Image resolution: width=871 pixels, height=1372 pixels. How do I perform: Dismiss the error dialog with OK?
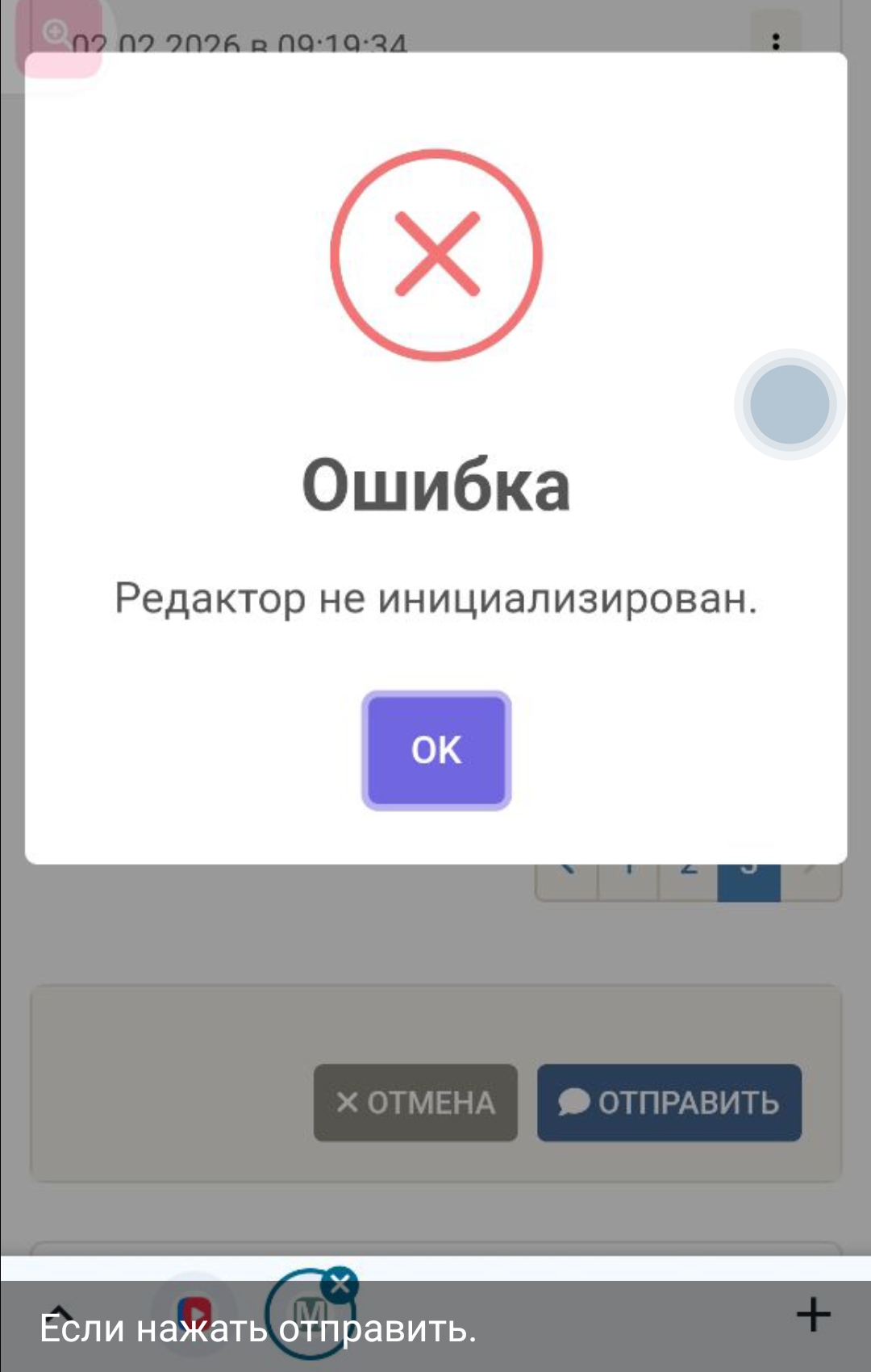435,749
